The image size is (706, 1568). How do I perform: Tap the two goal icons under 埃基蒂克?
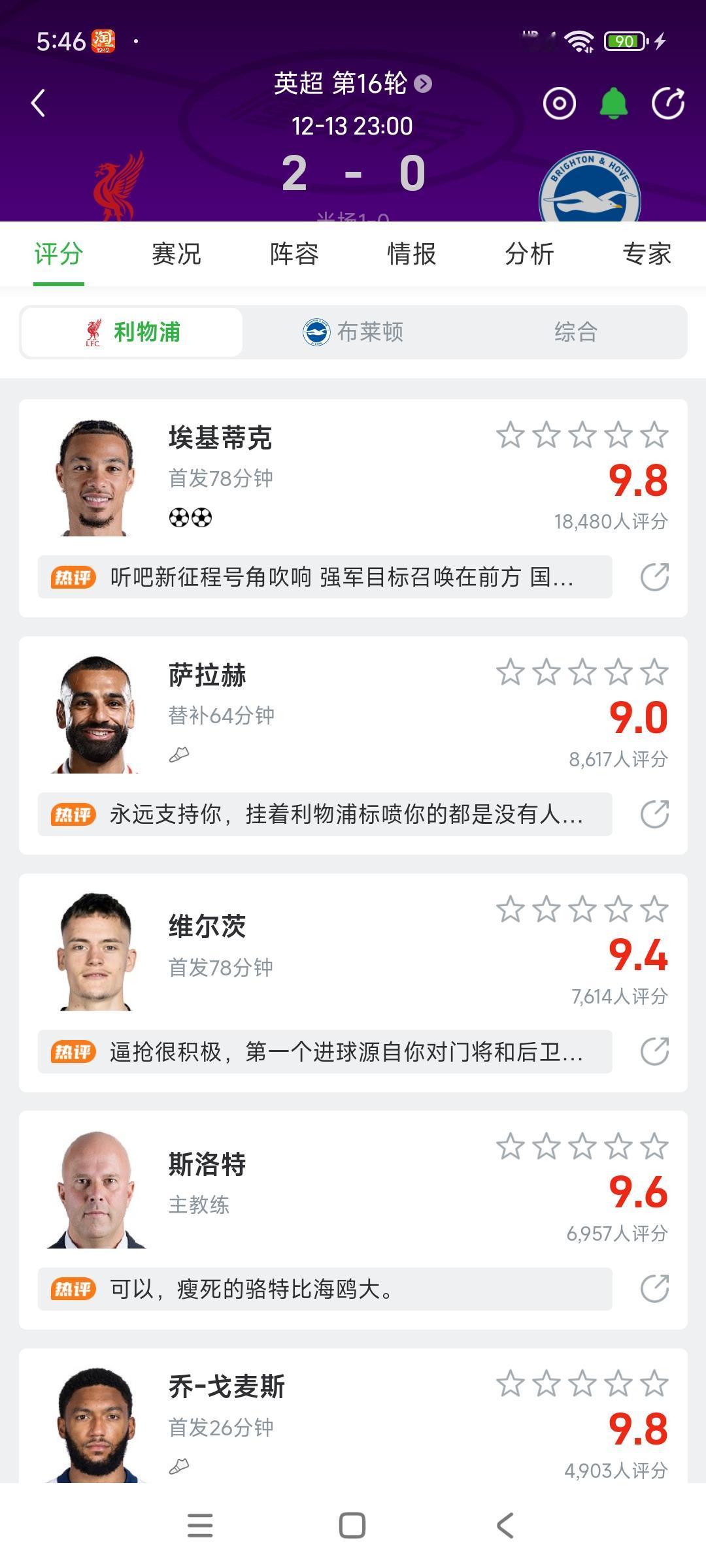(190, 516)
